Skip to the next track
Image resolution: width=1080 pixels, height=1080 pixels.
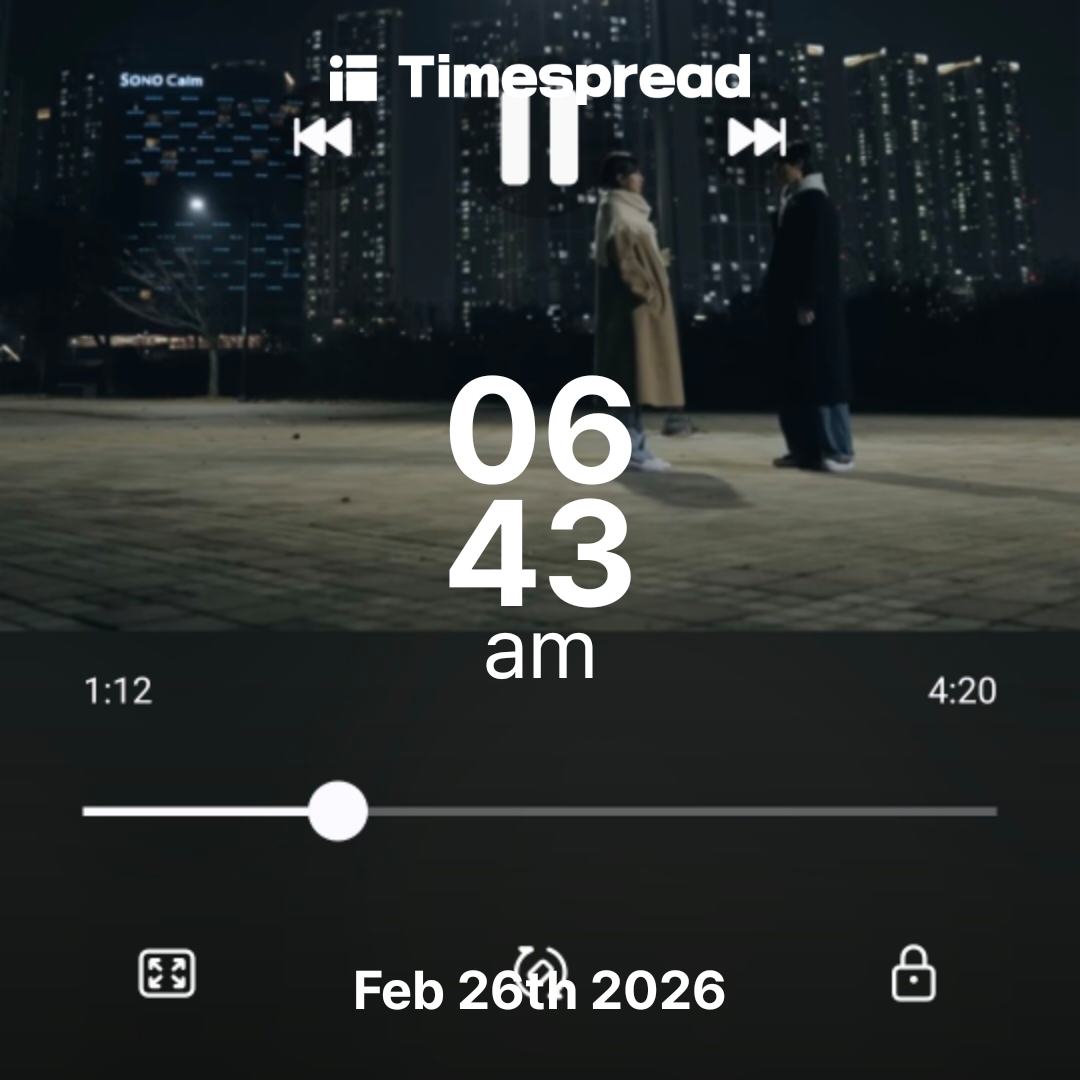756,138
